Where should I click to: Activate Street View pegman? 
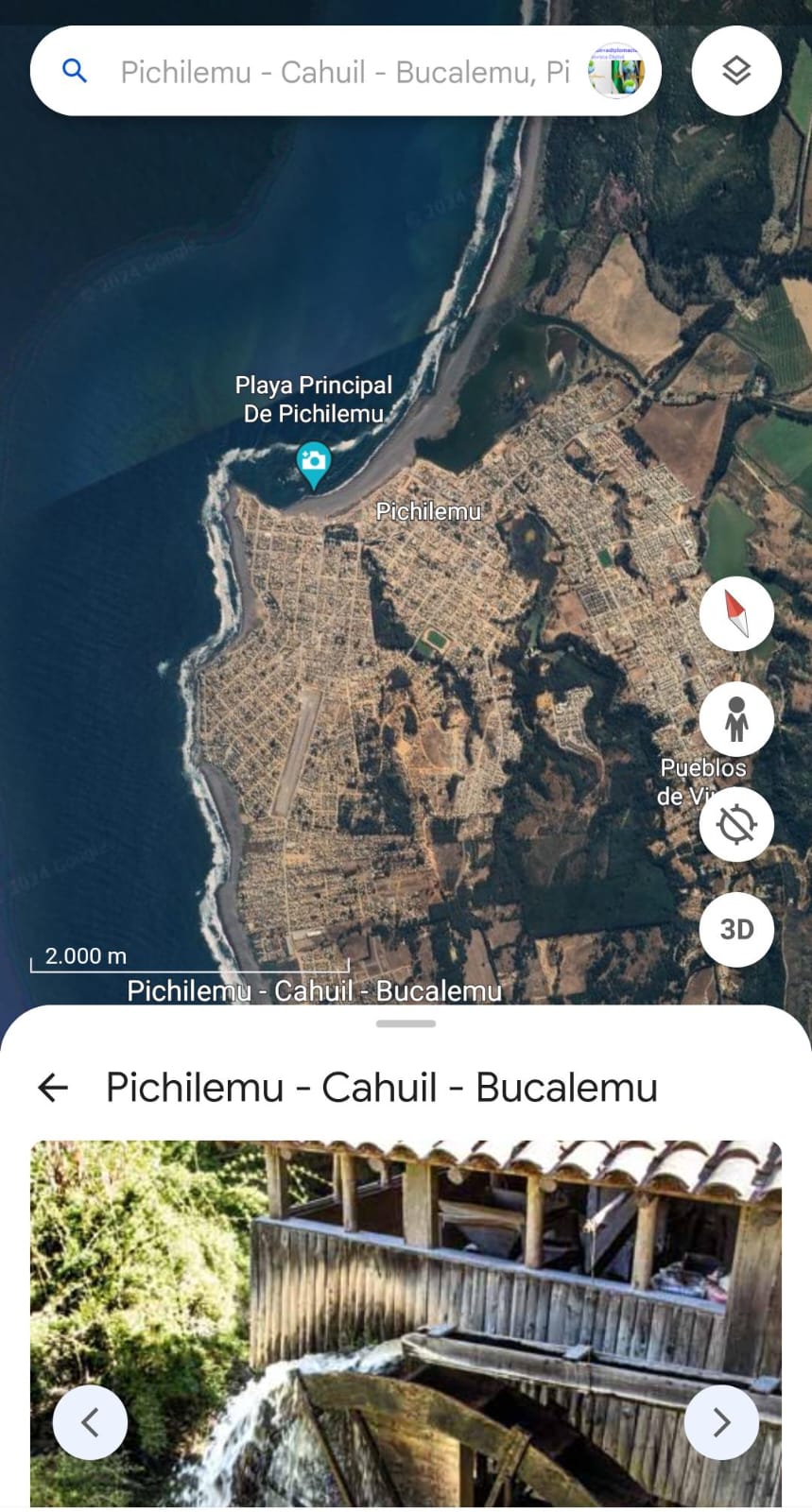pos(736,719)
